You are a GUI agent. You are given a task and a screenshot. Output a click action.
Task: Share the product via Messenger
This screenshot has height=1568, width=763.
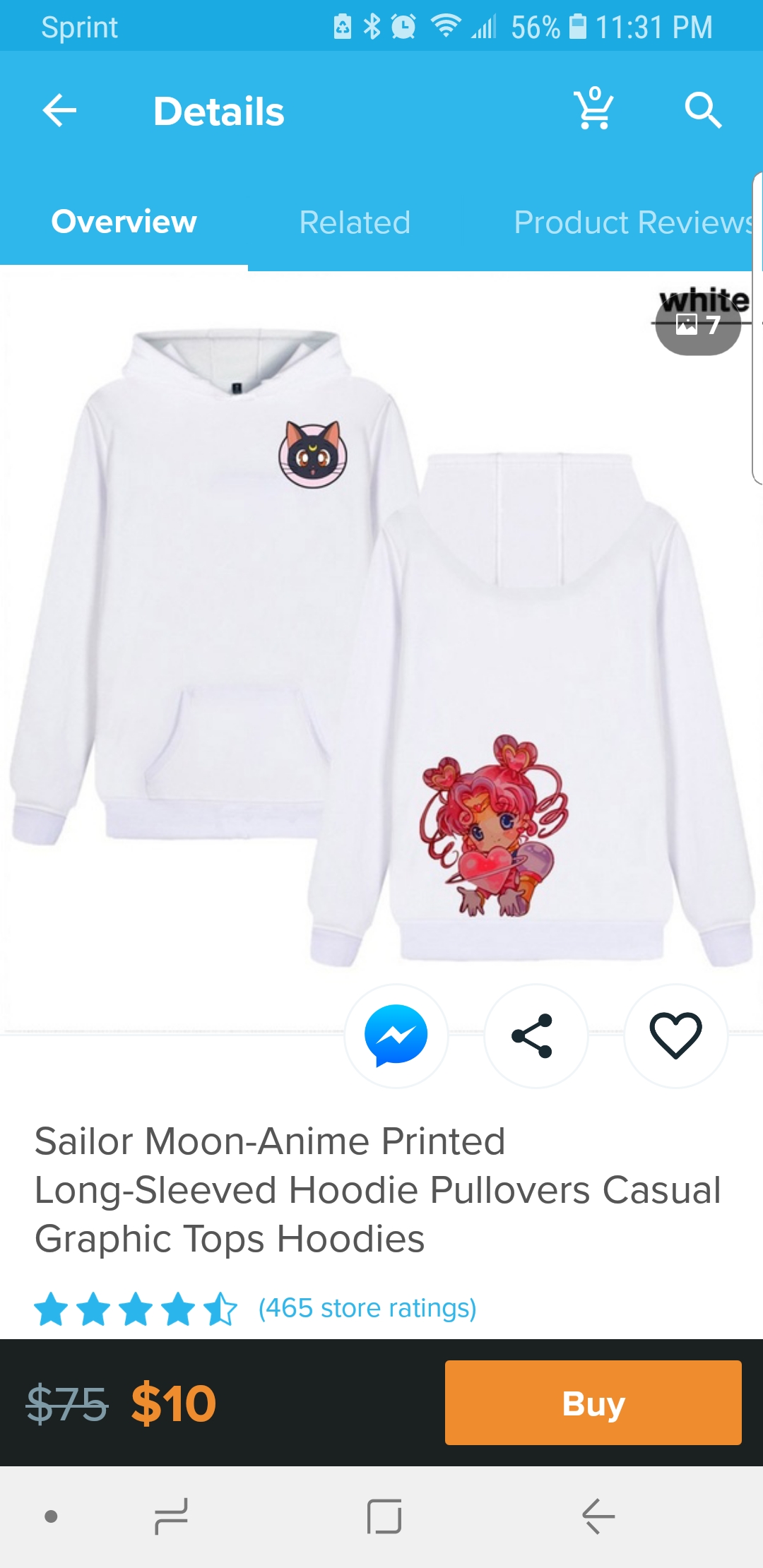[396, 1035]
